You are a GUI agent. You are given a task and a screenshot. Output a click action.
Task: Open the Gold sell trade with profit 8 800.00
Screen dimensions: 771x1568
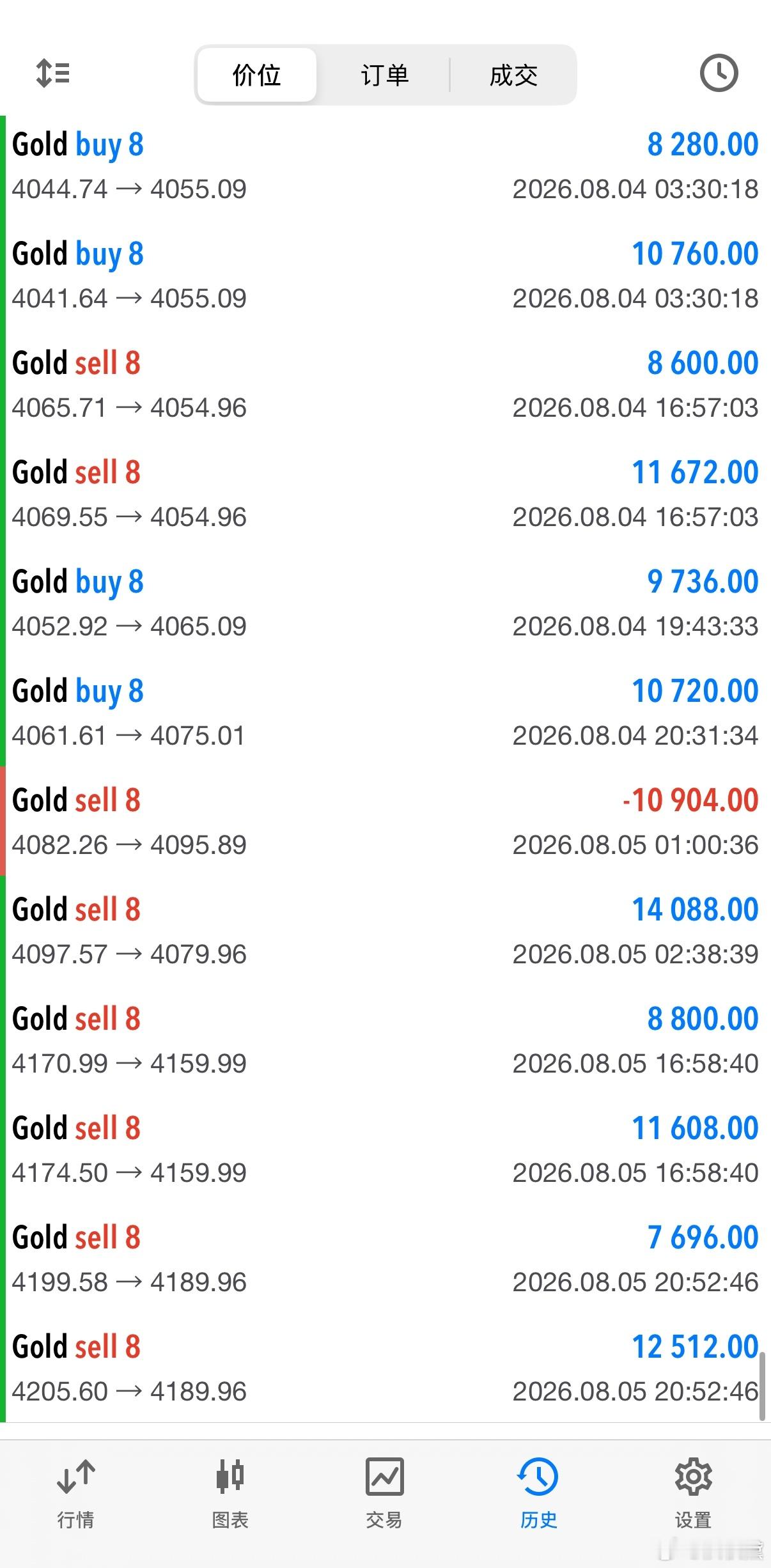click(x=385, y=1041)
